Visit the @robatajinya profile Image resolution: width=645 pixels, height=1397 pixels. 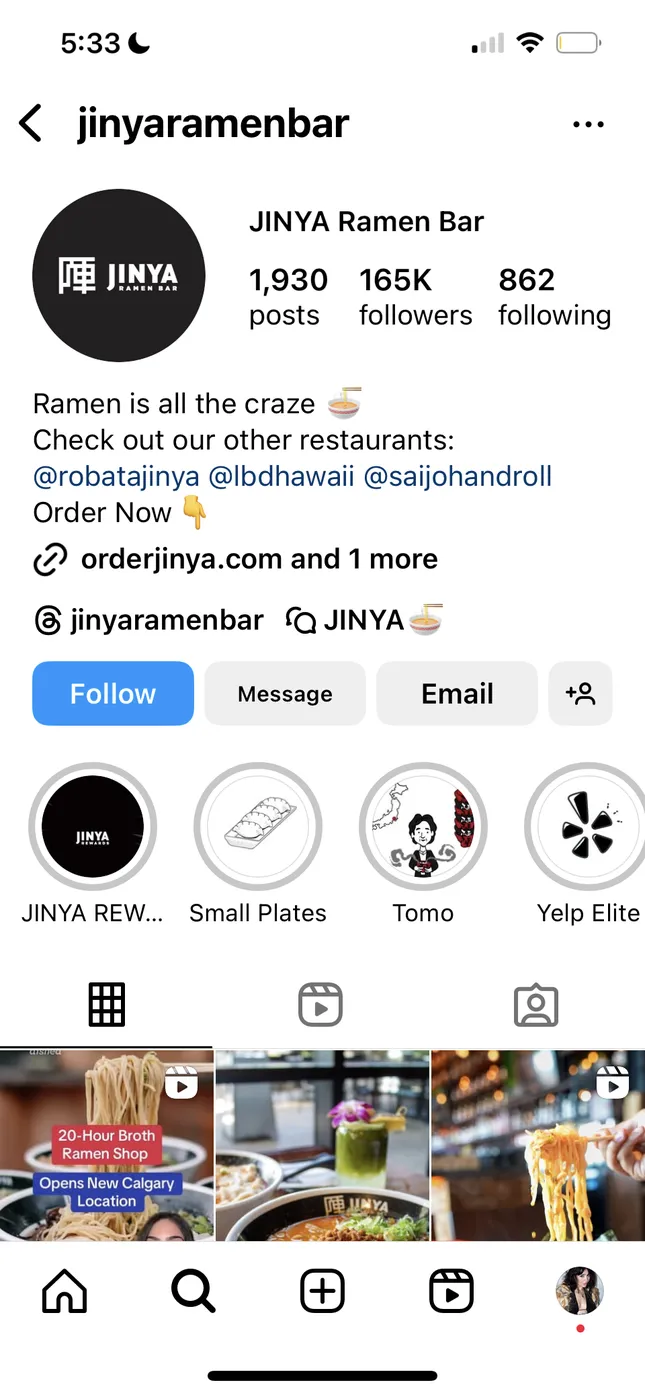116,476
